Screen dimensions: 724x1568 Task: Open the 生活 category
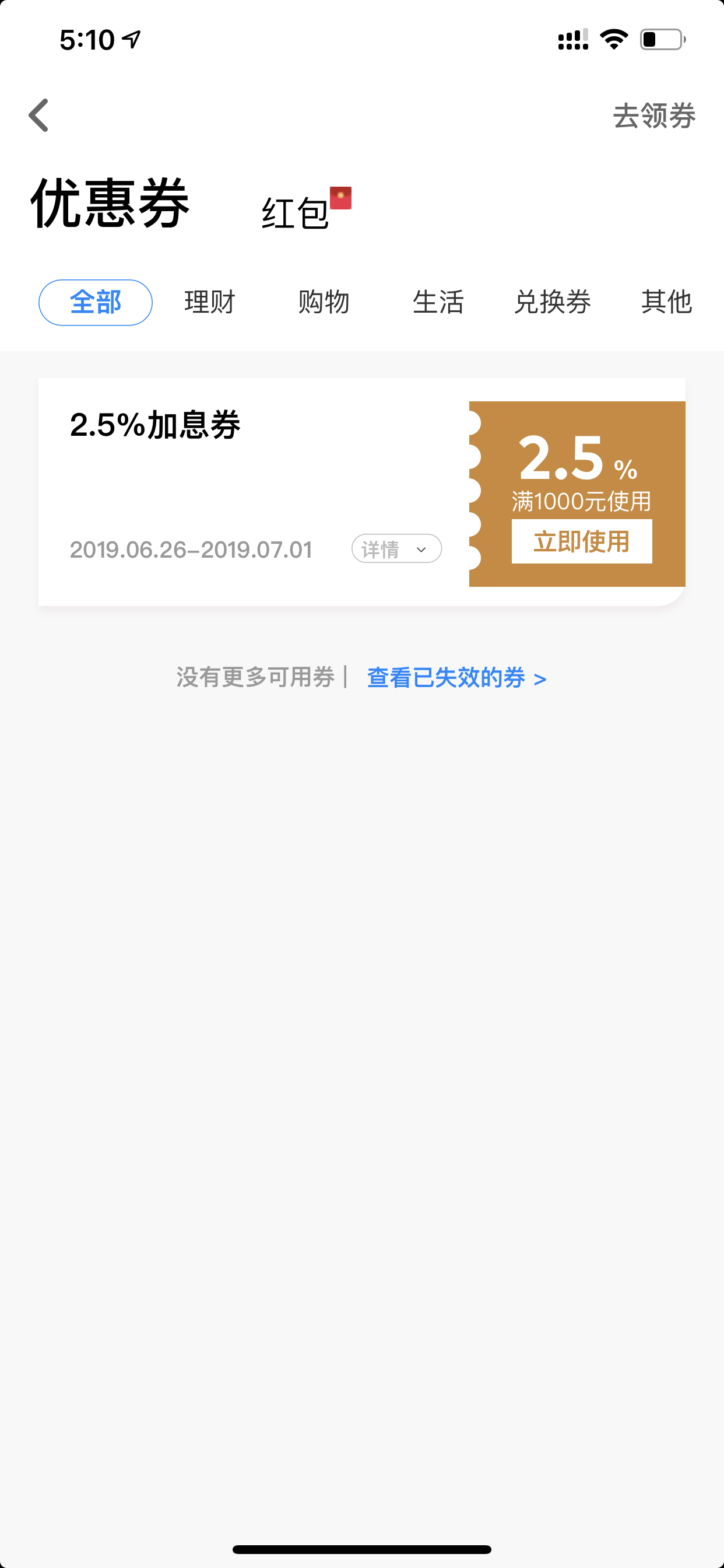[438, 303]
